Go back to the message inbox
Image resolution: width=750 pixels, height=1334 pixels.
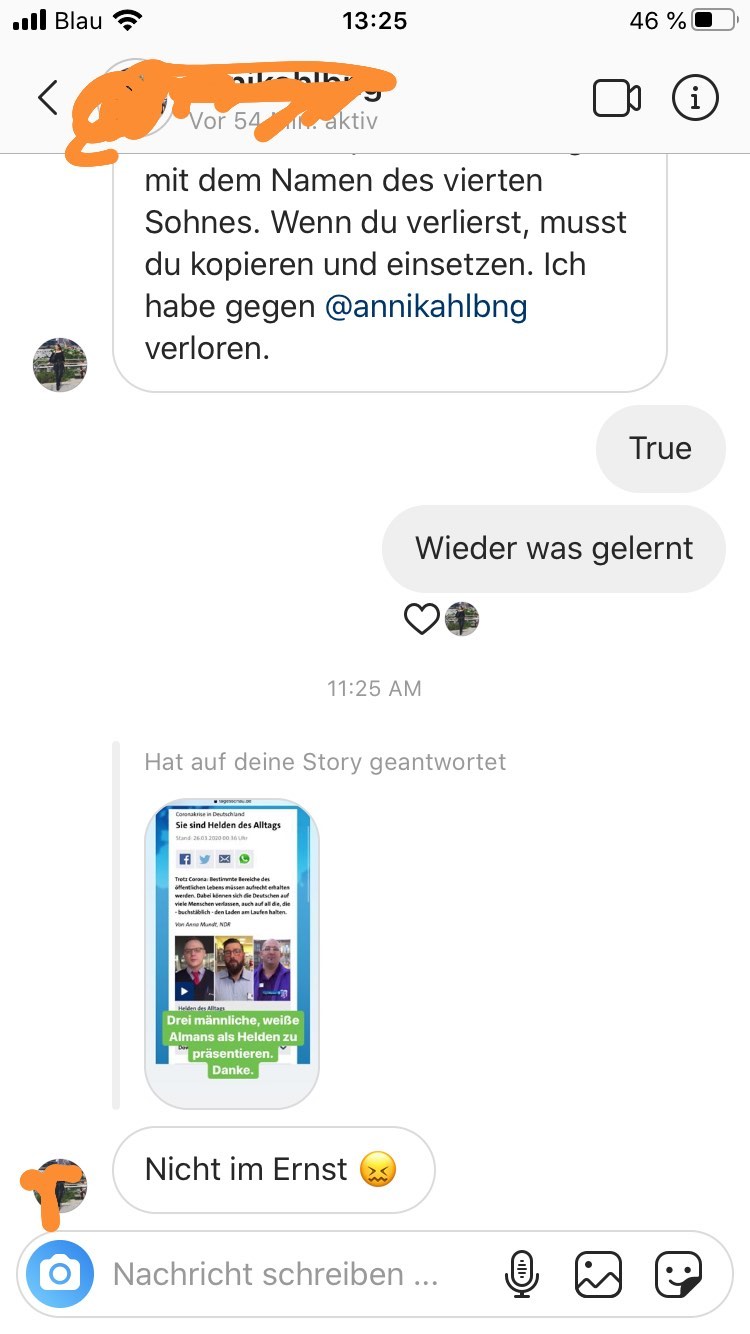(x=48, y=98)
